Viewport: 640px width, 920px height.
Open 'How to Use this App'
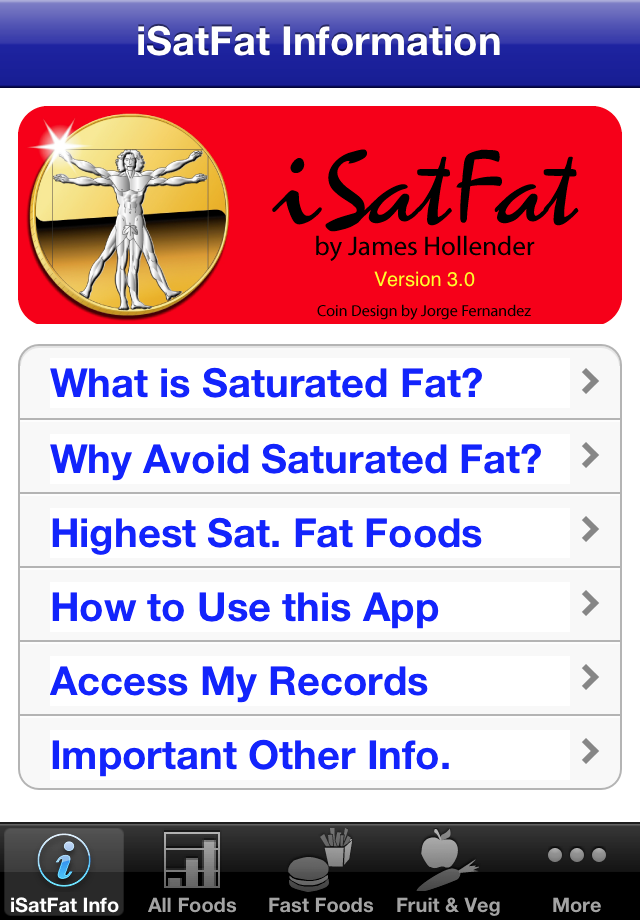(320, 605)
